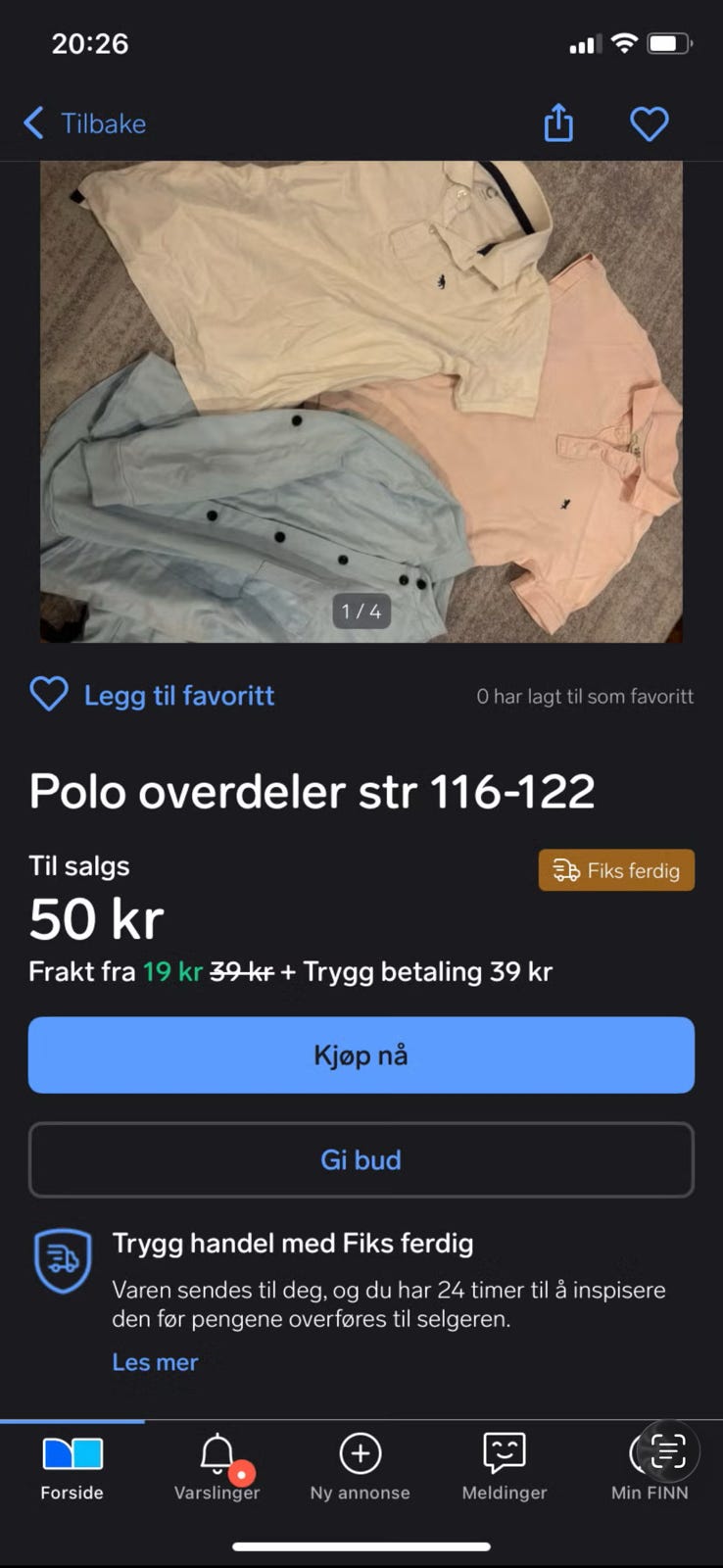Make an offer with Gi bud
Screen dimensions: 723x1568
(x=361, y=1159)
